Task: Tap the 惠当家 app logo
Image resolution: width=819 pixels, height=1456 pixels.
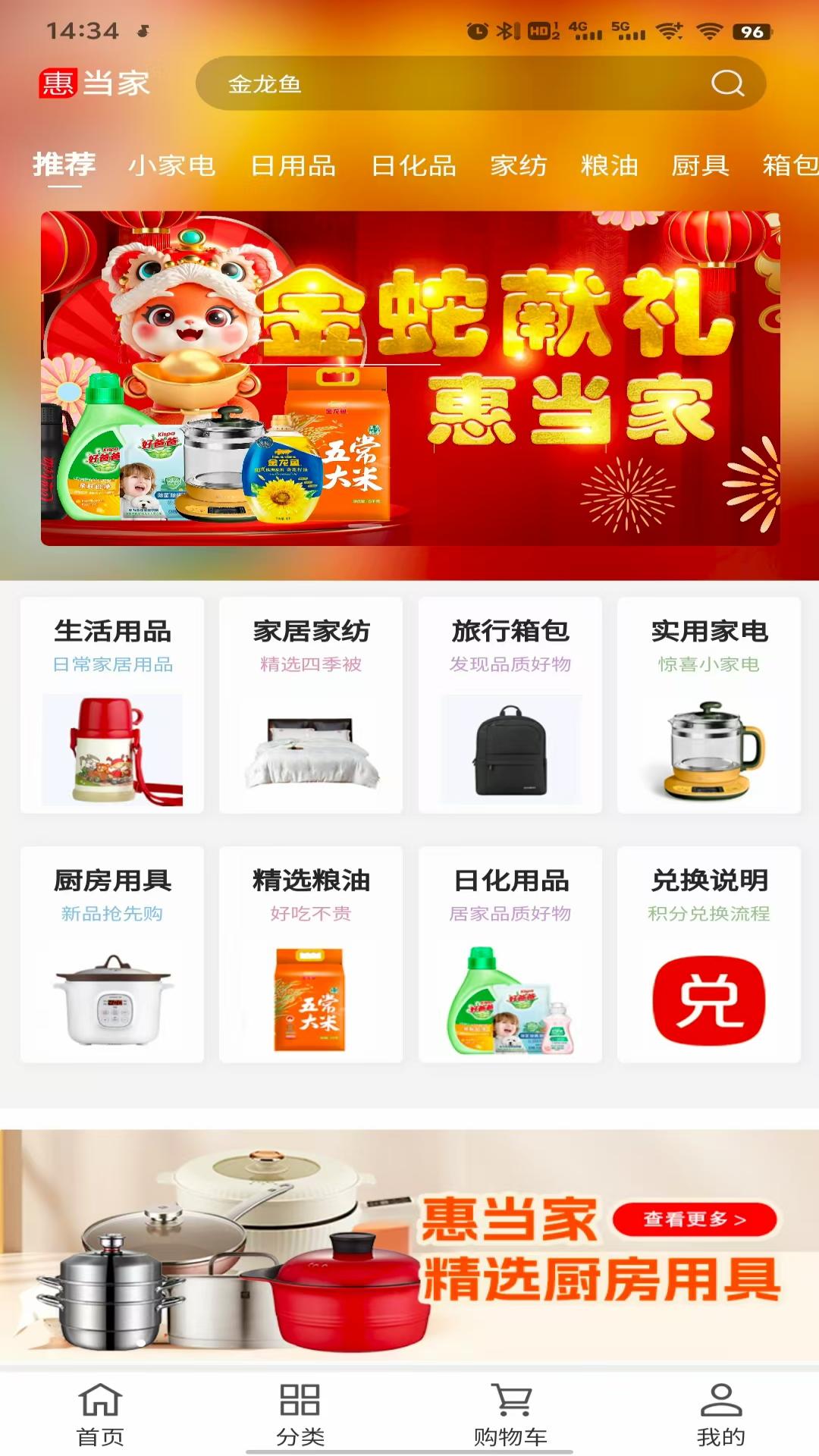Action: click(x=94, y=85)
